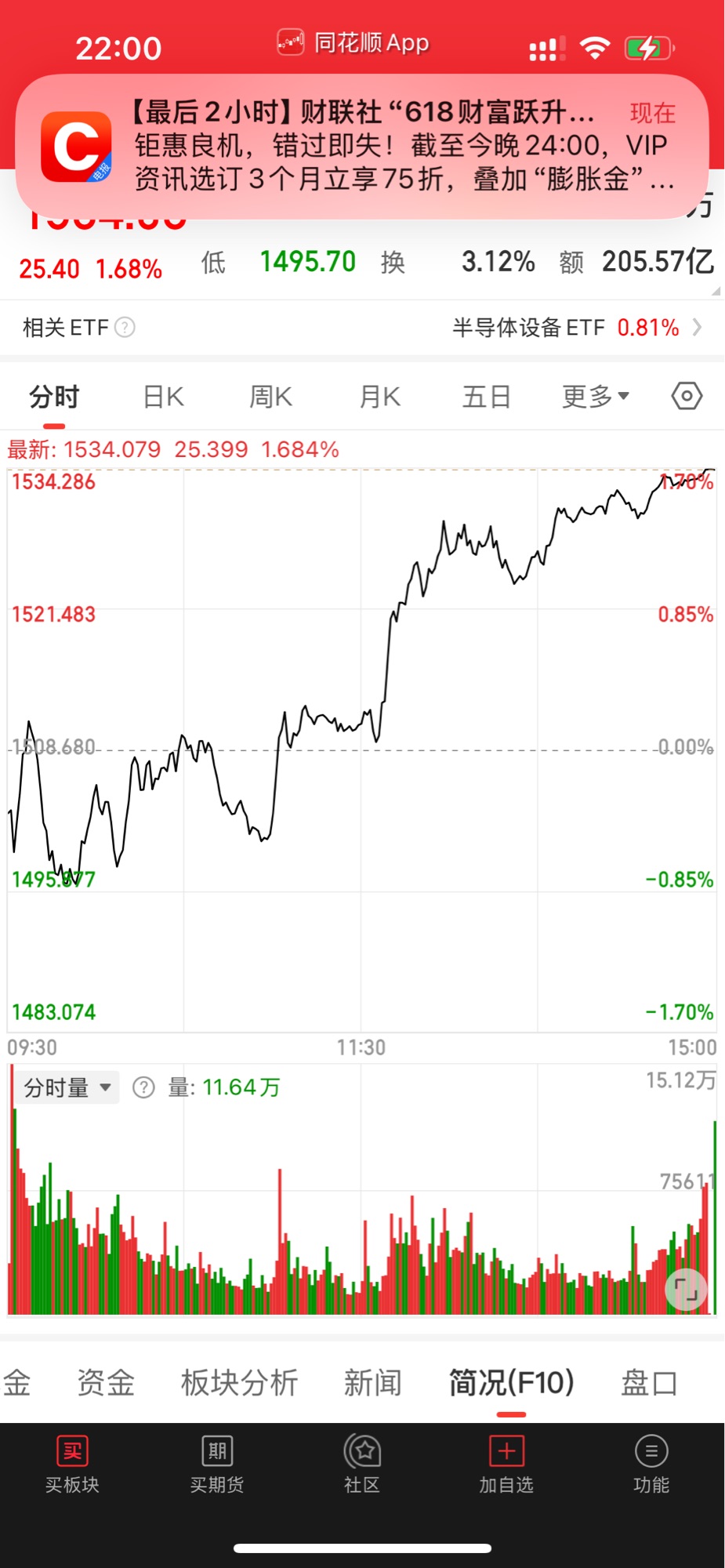Switch to the 周K chart tab

point(270,397)
